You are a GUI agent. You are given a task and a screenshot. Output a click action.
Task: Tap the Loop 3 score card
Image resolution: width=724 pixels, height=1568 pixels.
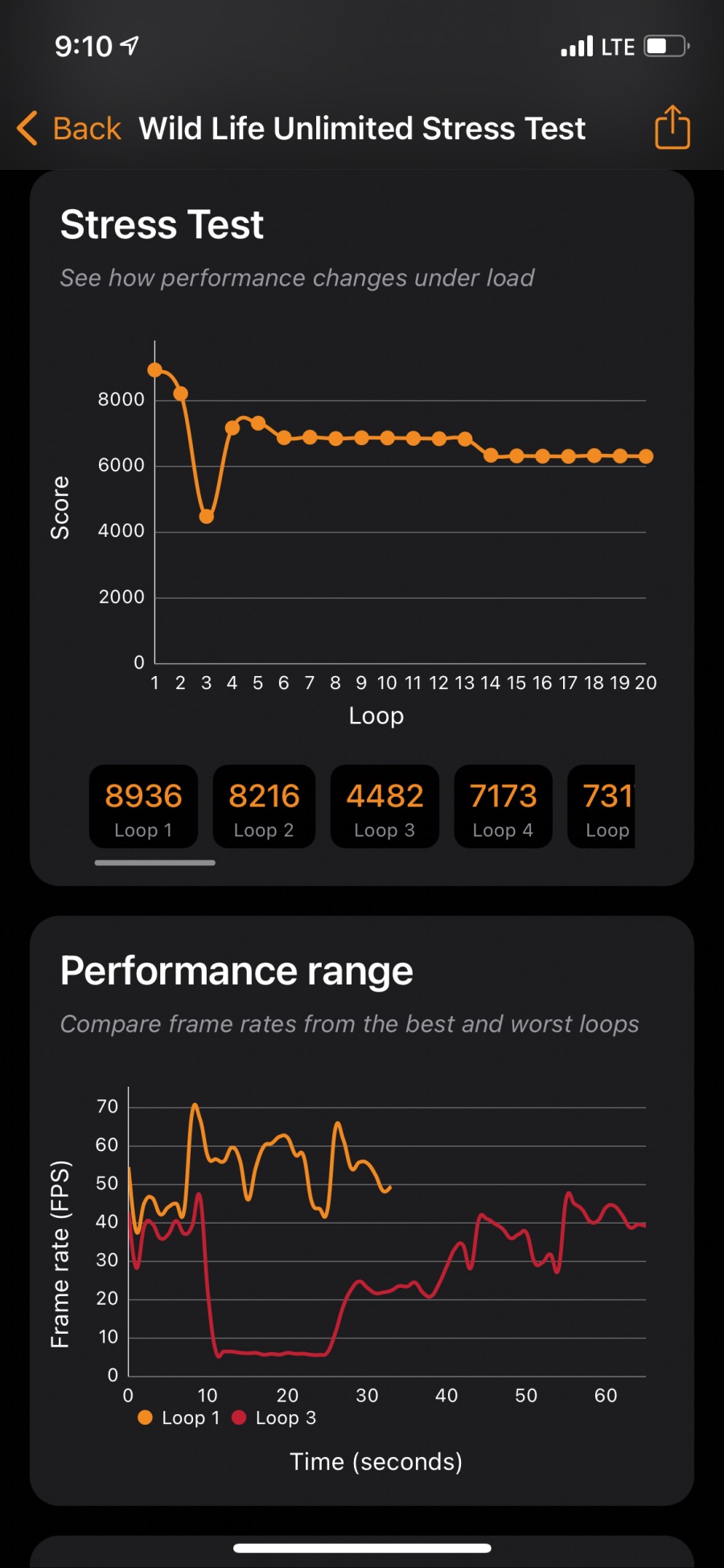(385, 807)
